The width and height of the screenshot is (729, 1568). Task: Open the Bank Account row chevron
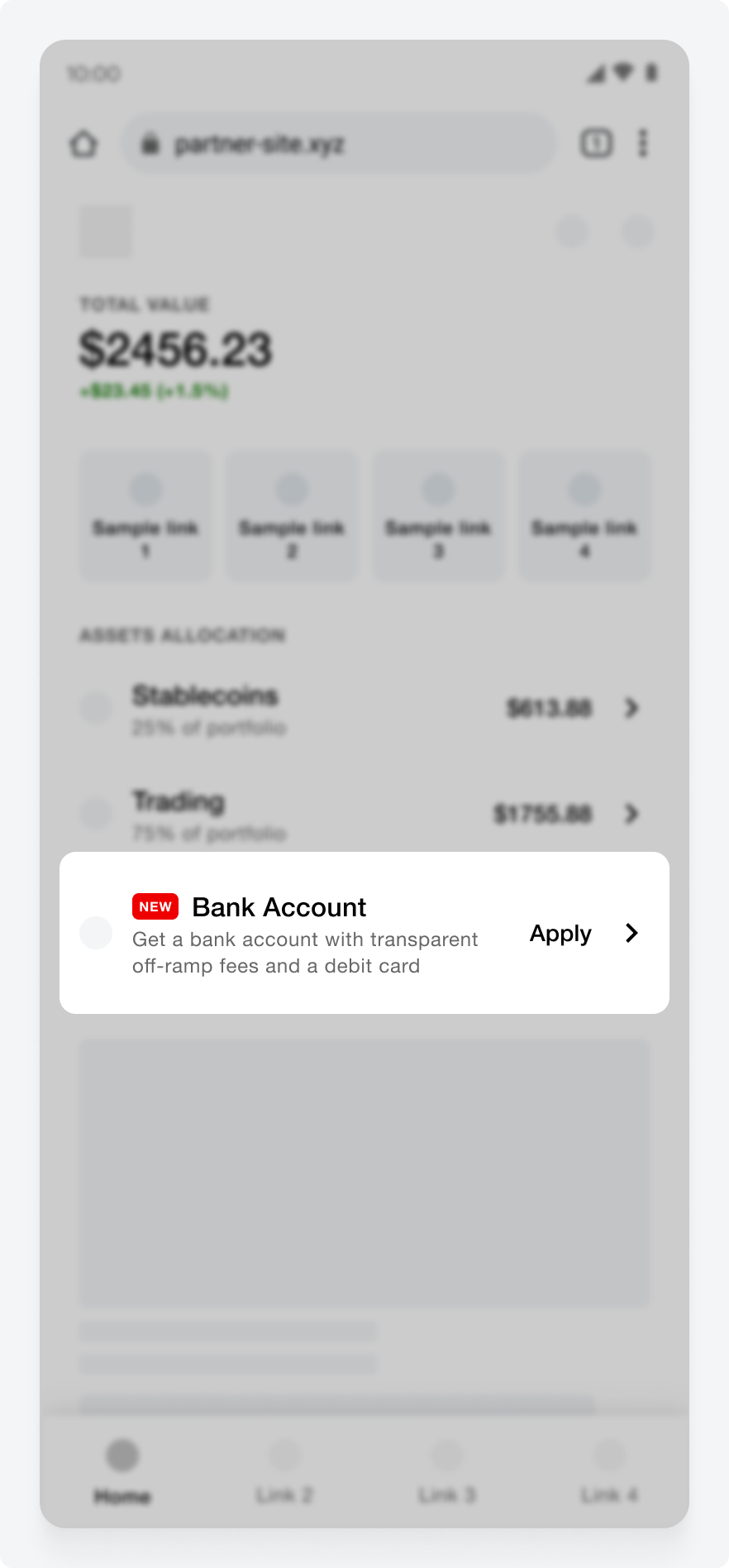[x=632, y=933]
